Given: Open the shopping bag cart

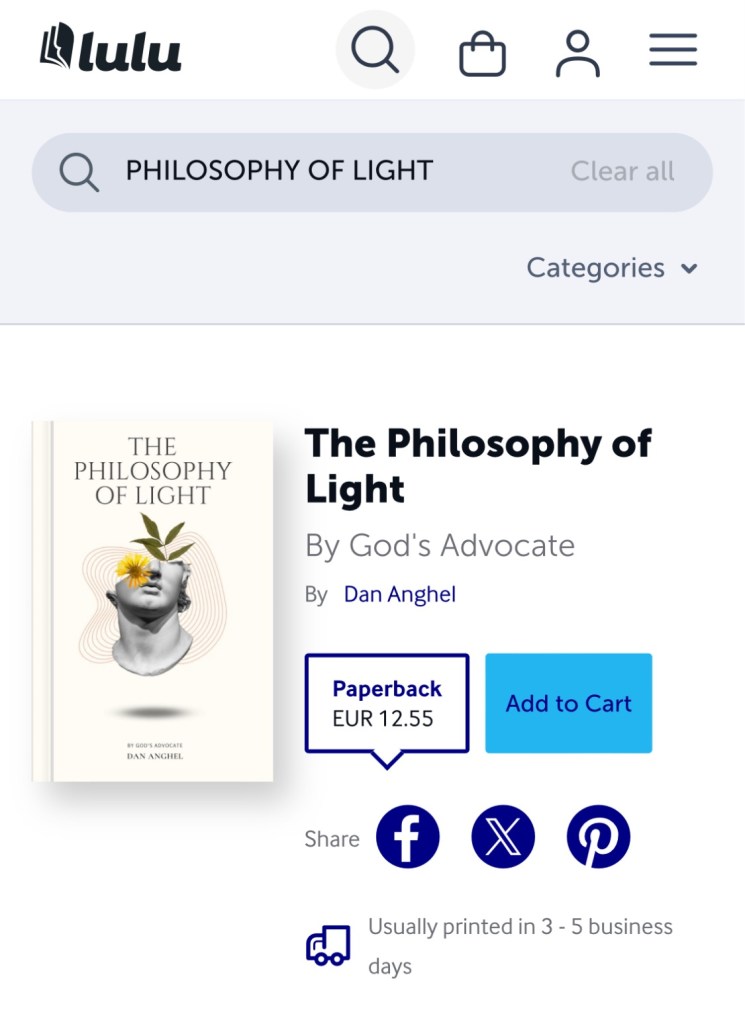Looking at the screenshot, I should (x=482, y=53).
